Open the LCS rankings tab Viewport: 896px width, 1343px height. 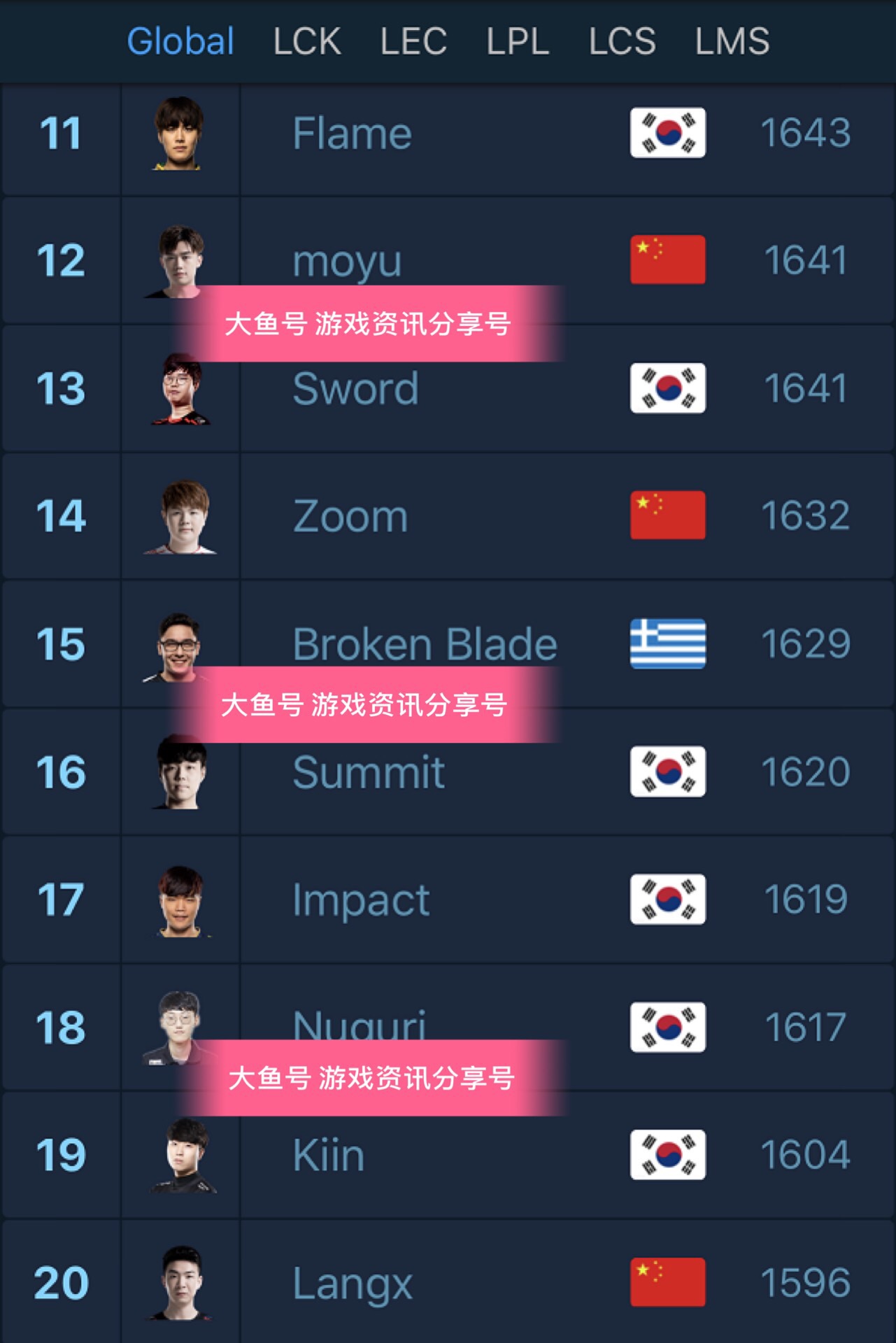pyautogui.click(x=622, y=41)
